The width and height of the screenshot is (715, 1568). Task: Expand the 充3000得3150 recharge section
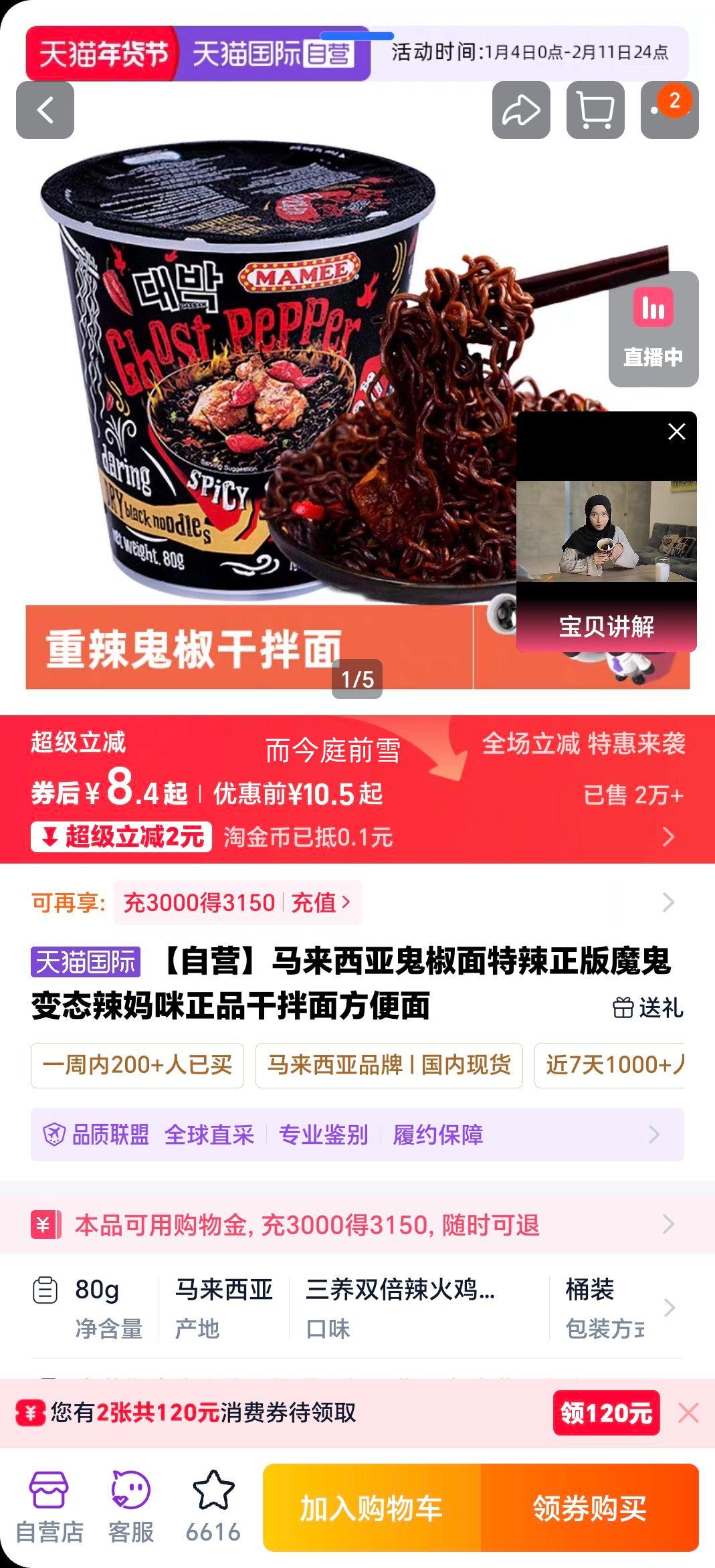[x=668, y=904]
